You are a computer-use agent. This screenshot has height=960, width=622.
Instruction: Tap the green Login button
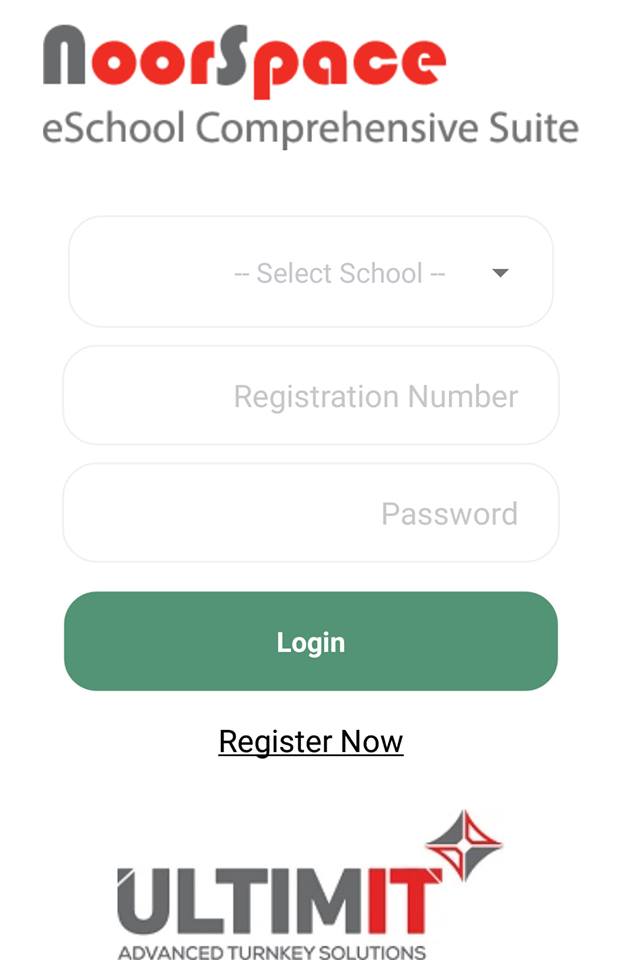[x=311, y=641]
